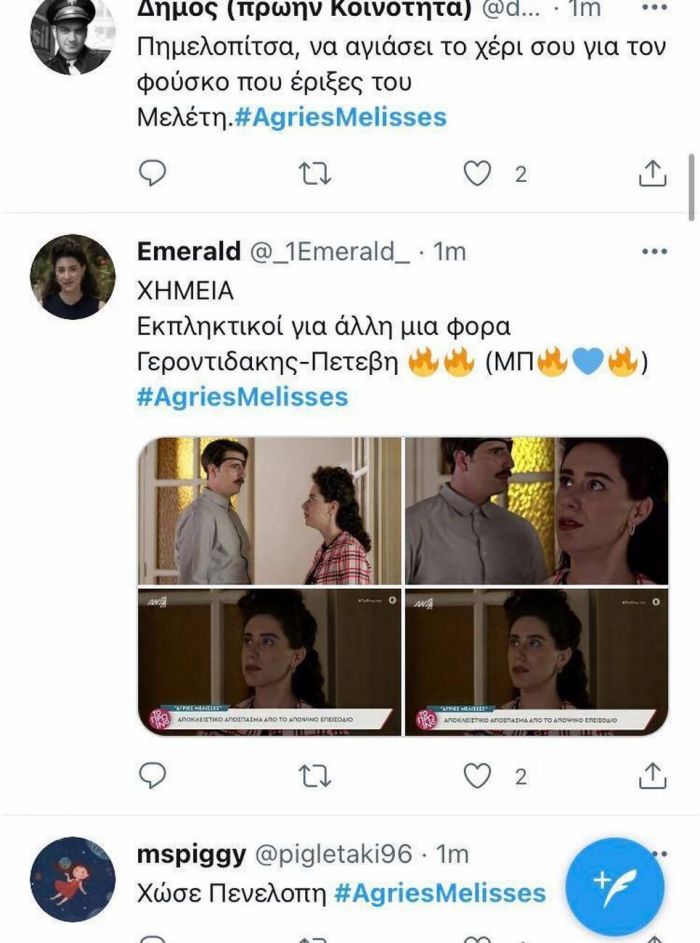This screenshot has width=700, height=943.
Task: Open #AgriesMelisses hashtag in Emerald's tweet
Action: pyautogui.click(x=242, y=396)
